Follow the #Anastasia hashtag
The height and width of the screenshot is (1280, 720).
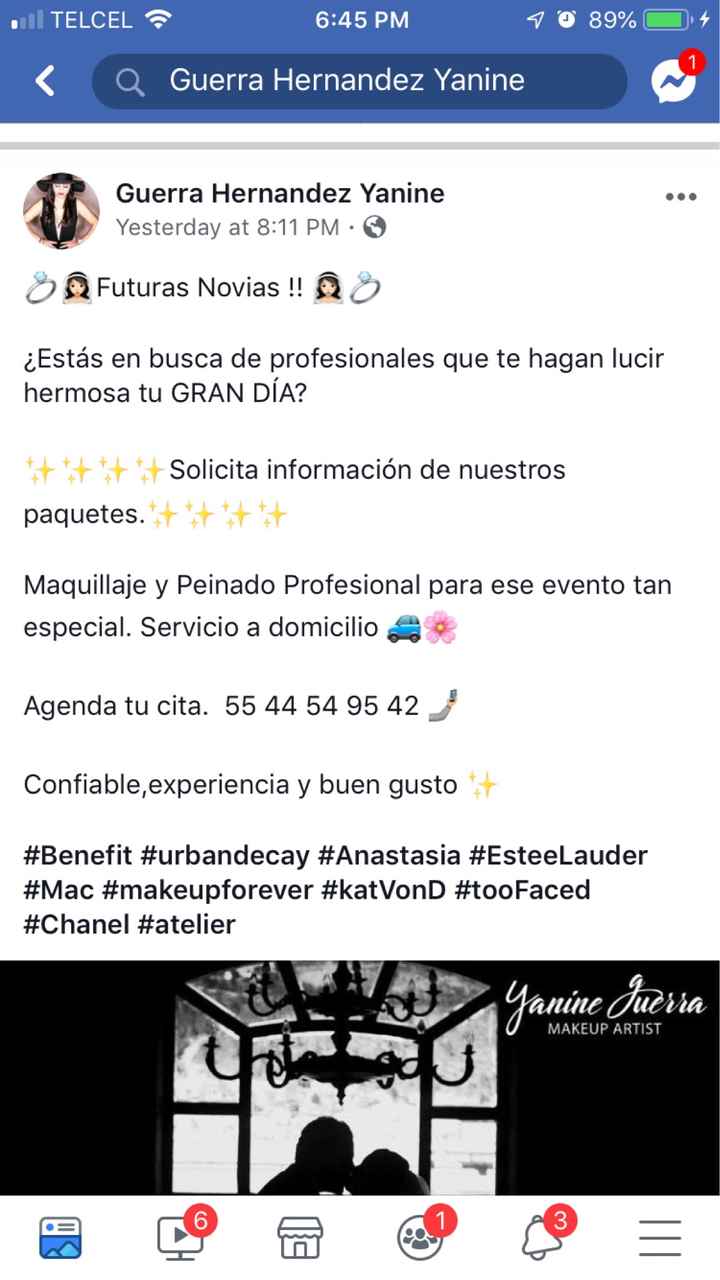click(389, 856)
